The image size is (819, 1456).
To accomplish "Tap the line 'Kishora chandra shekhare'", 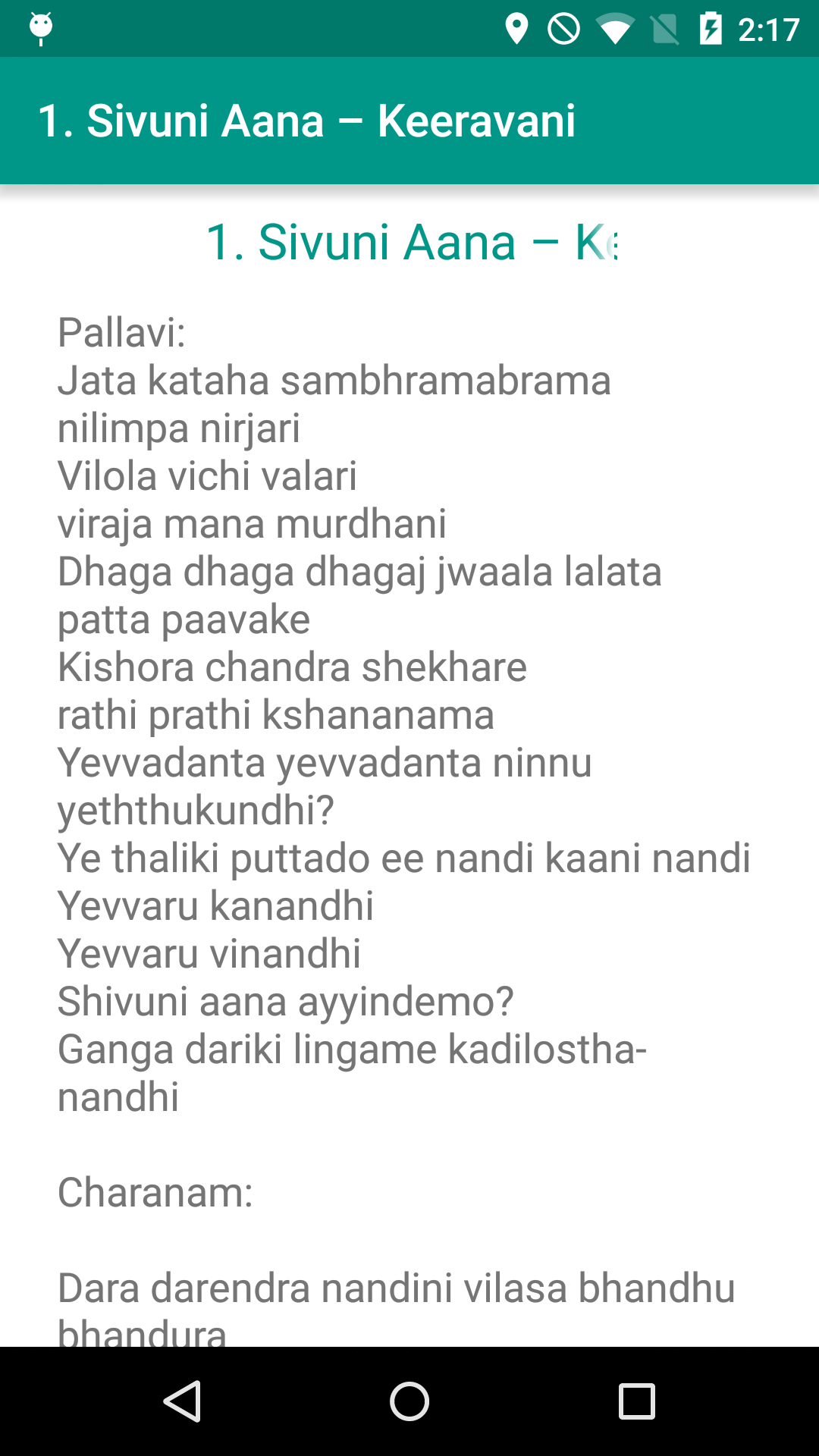I will click(x=292, y=667).
